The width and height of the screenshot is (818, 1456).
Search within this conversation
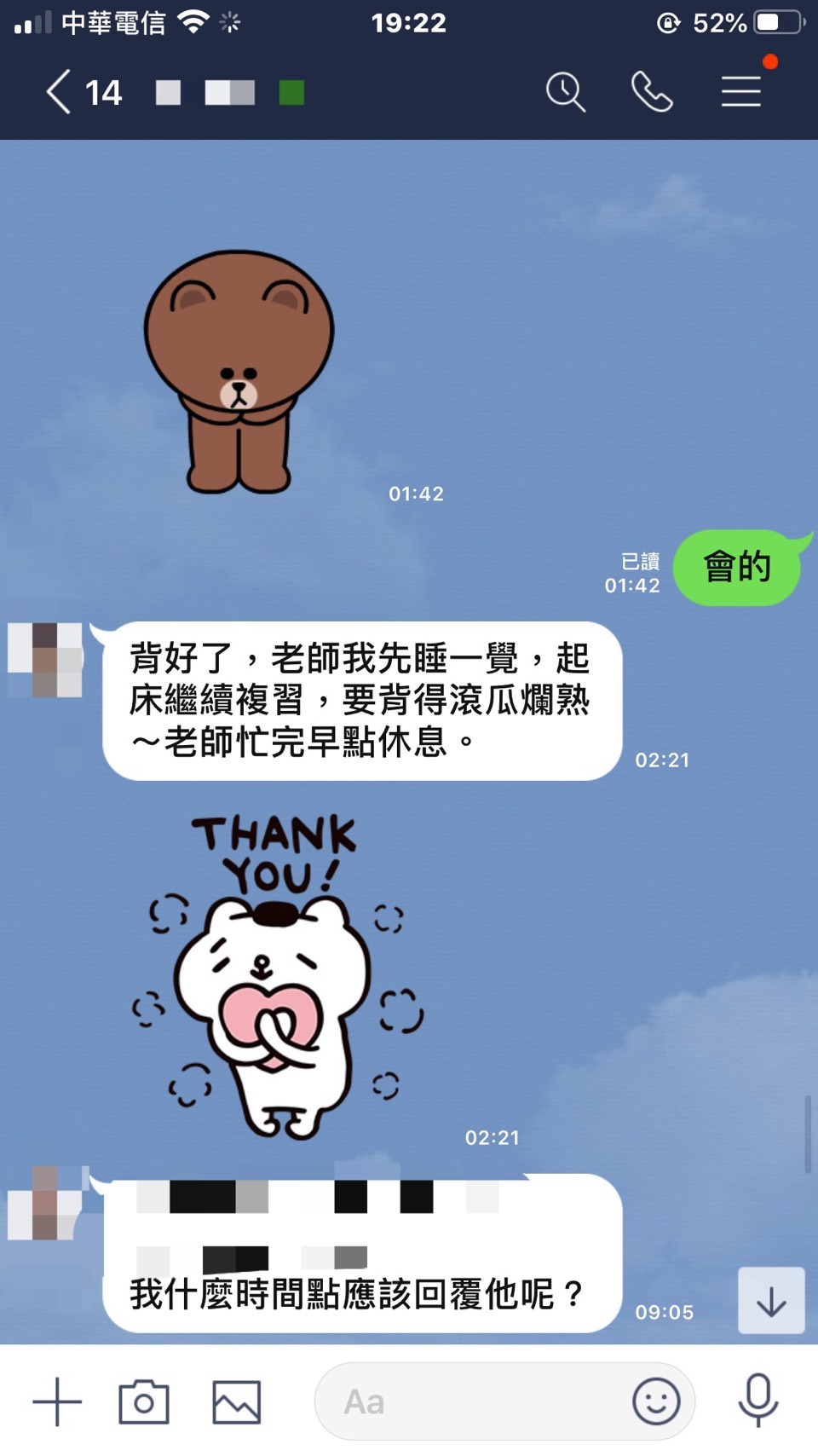point(566,92)
